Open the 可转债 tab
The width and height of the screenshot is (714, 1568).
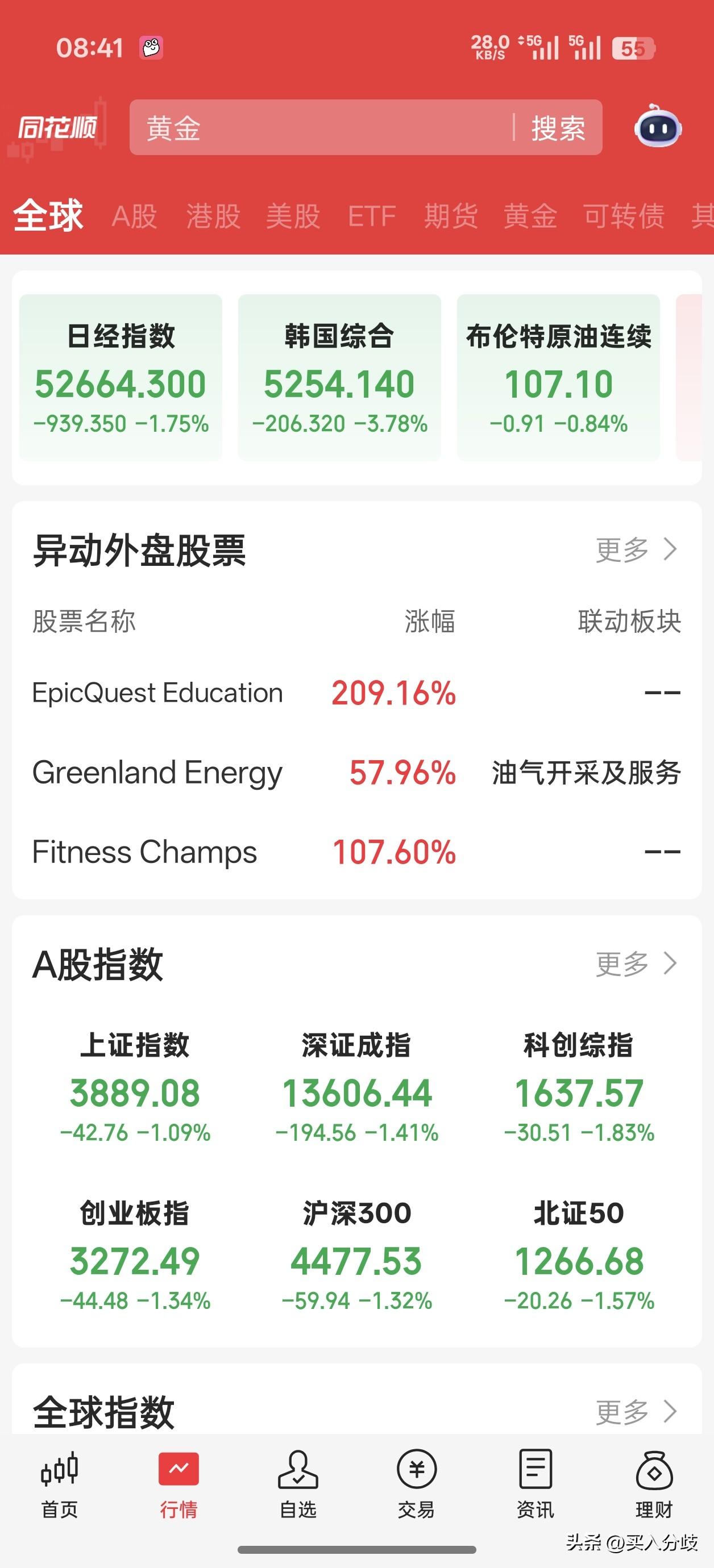(x=624, y=216)
